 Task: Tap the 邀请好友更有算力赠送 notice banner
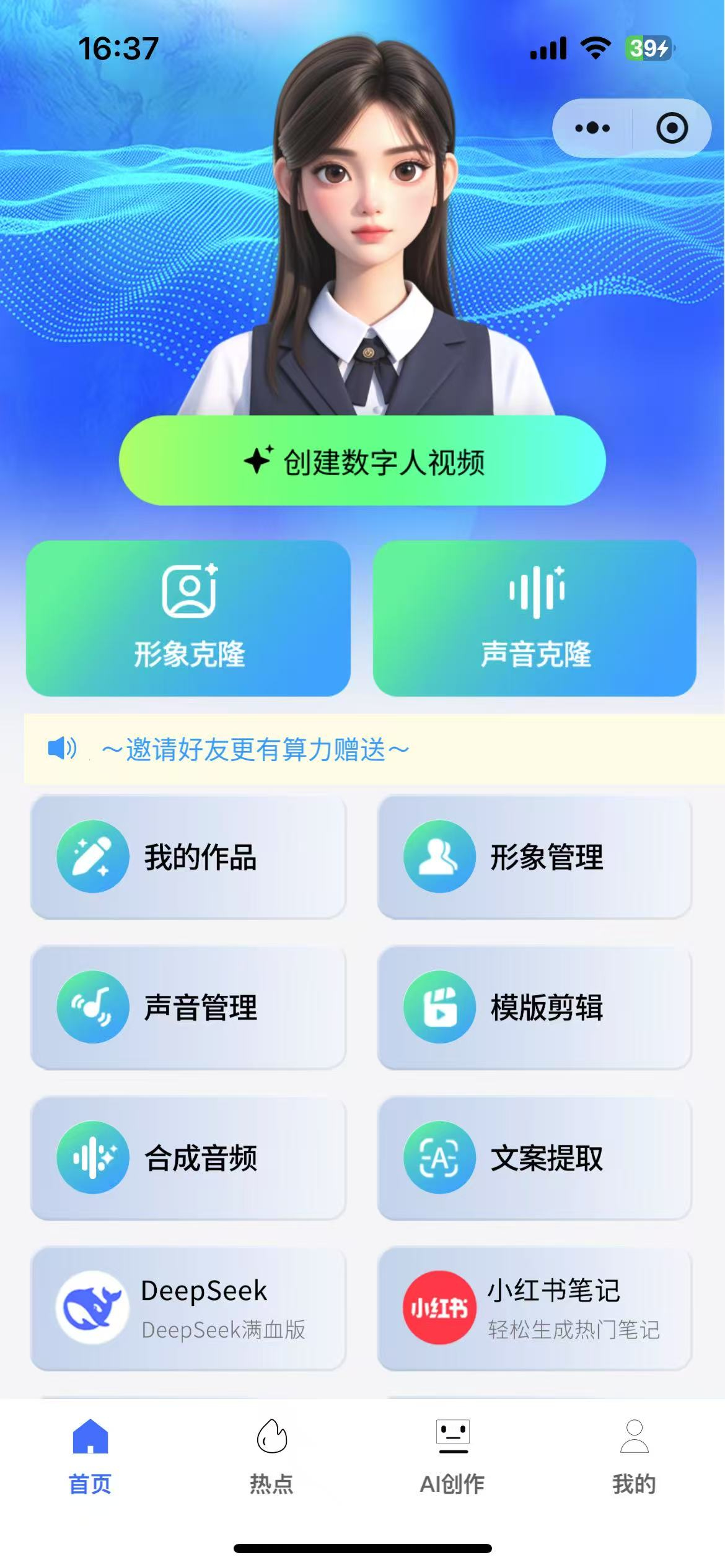(x=255, y=749)
